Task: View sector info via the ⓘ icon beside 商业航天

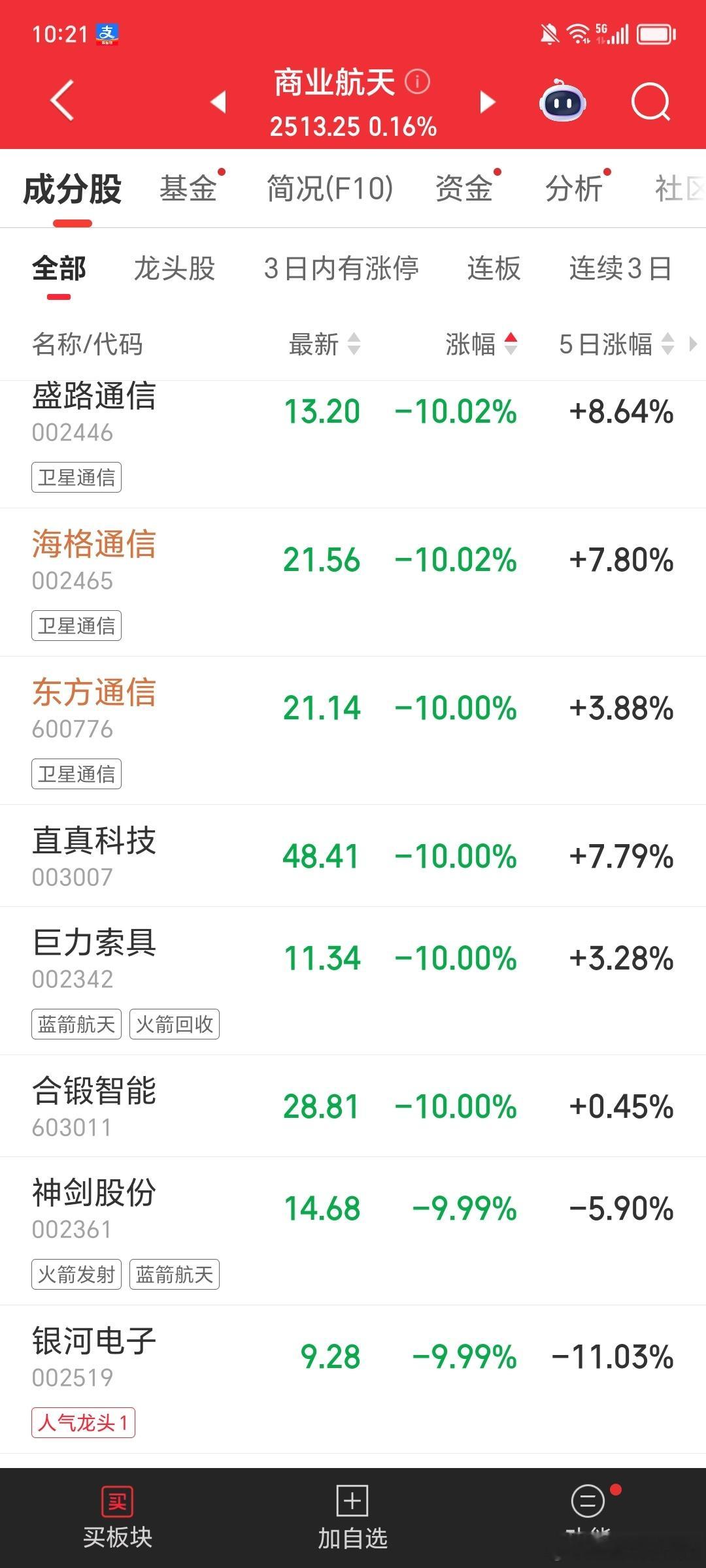Action: pos(418,81)
